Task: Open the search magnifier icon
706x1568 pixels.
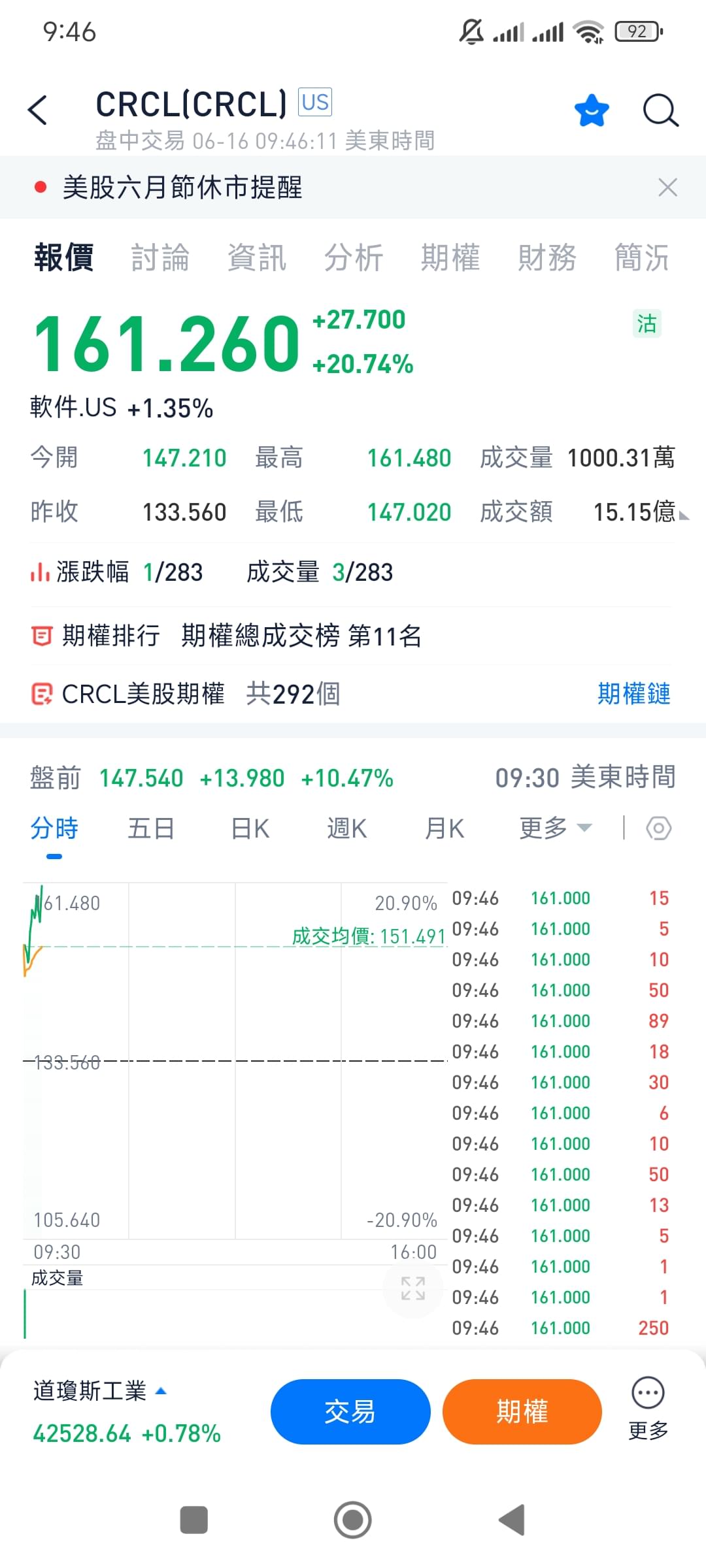Action: (x=660, y=110)
